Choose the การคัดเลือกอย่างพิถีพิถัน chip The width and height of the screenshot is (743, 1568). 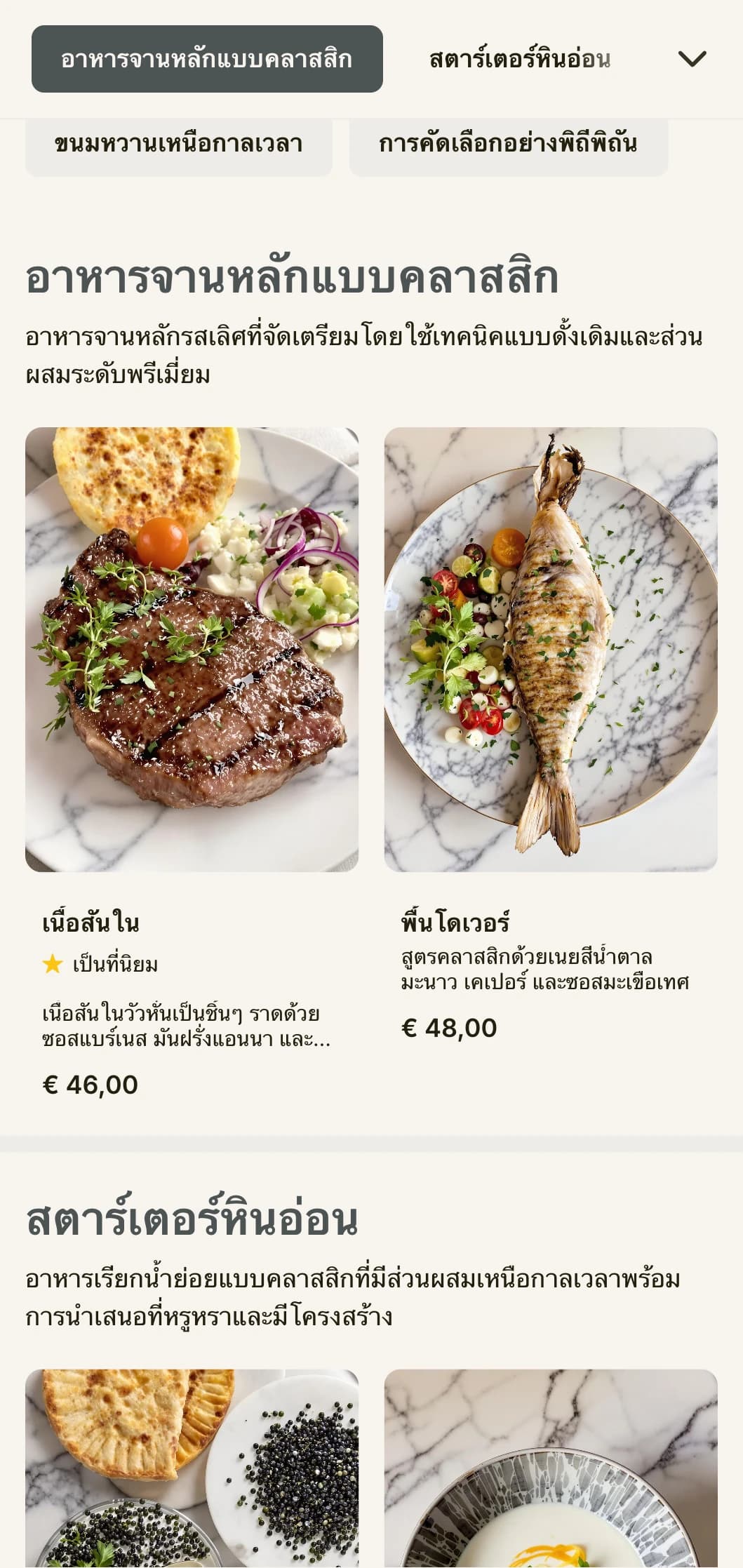click(x=508, y=145)
